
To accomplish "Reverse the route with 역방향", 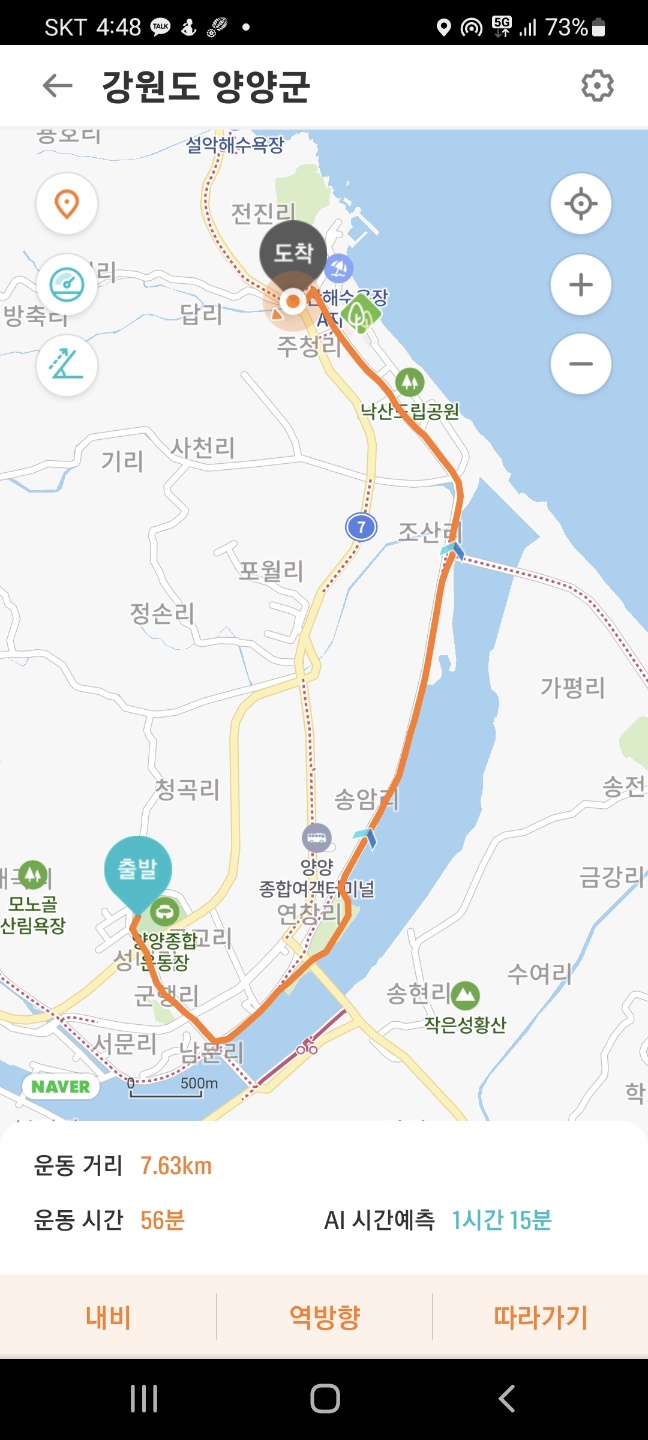I will pos(324,1317).
